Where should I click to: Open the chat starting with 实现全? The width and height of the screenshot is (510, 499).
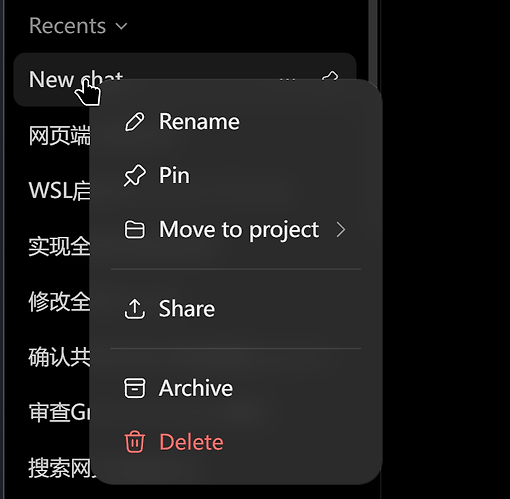(59, 246)
